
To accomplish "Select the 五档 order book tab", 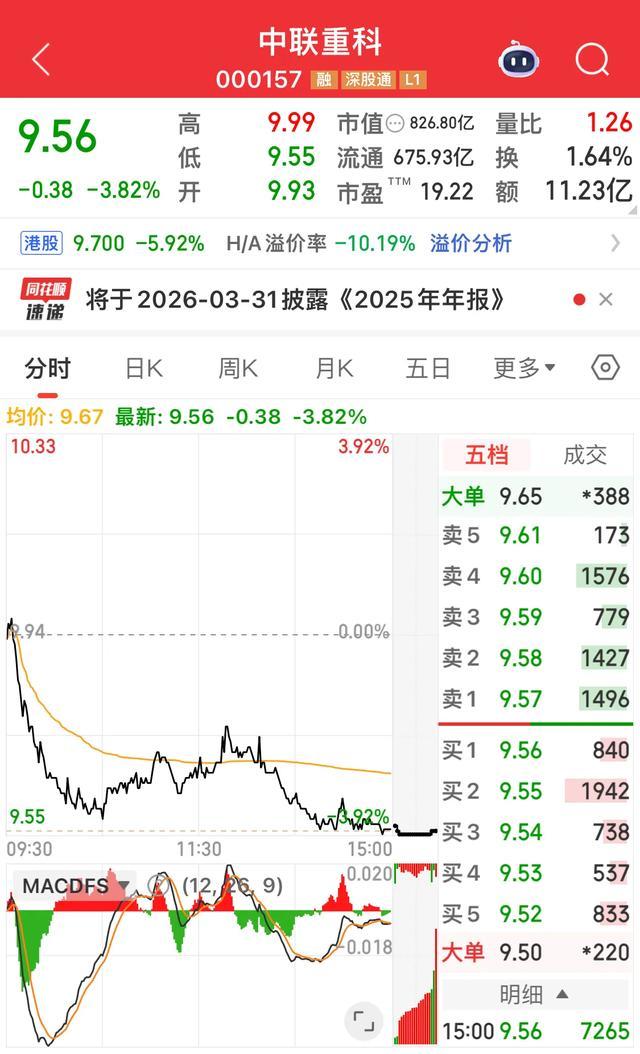I will click(x=488, y=455).
